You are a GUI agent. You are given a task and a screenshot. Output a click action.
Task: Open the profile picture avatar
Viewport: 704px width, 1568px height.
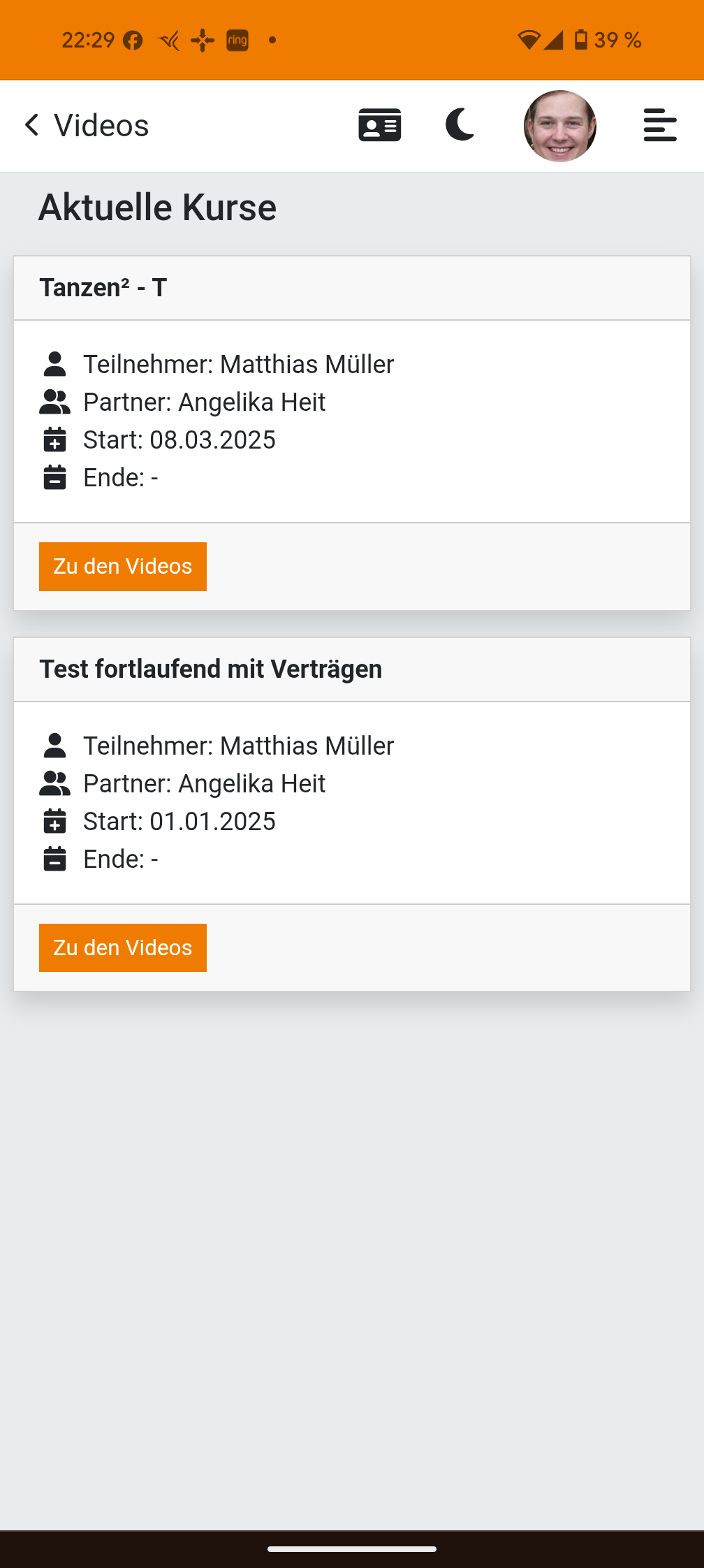point(559,126)
